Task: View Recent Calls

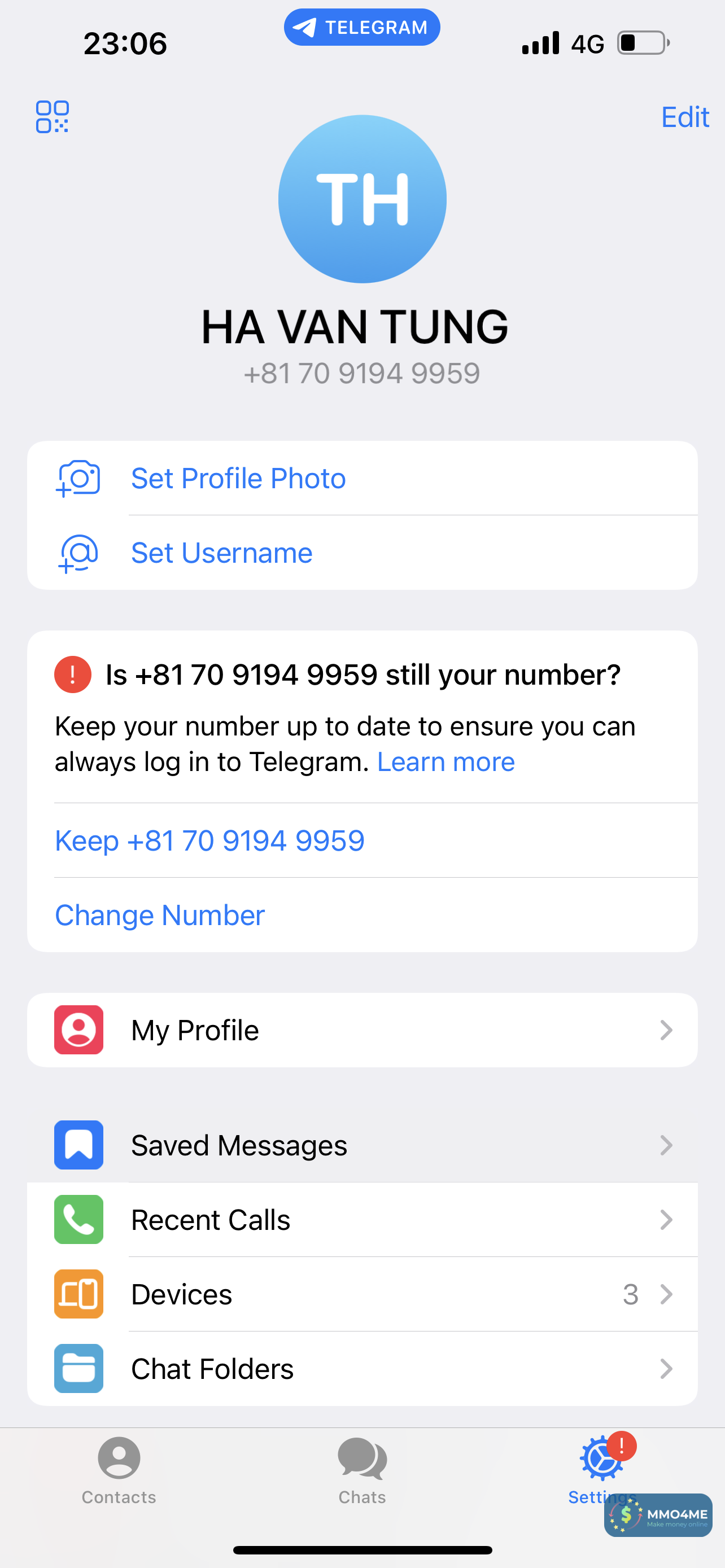Action: pyautogui.click(x=362, y=1220)
